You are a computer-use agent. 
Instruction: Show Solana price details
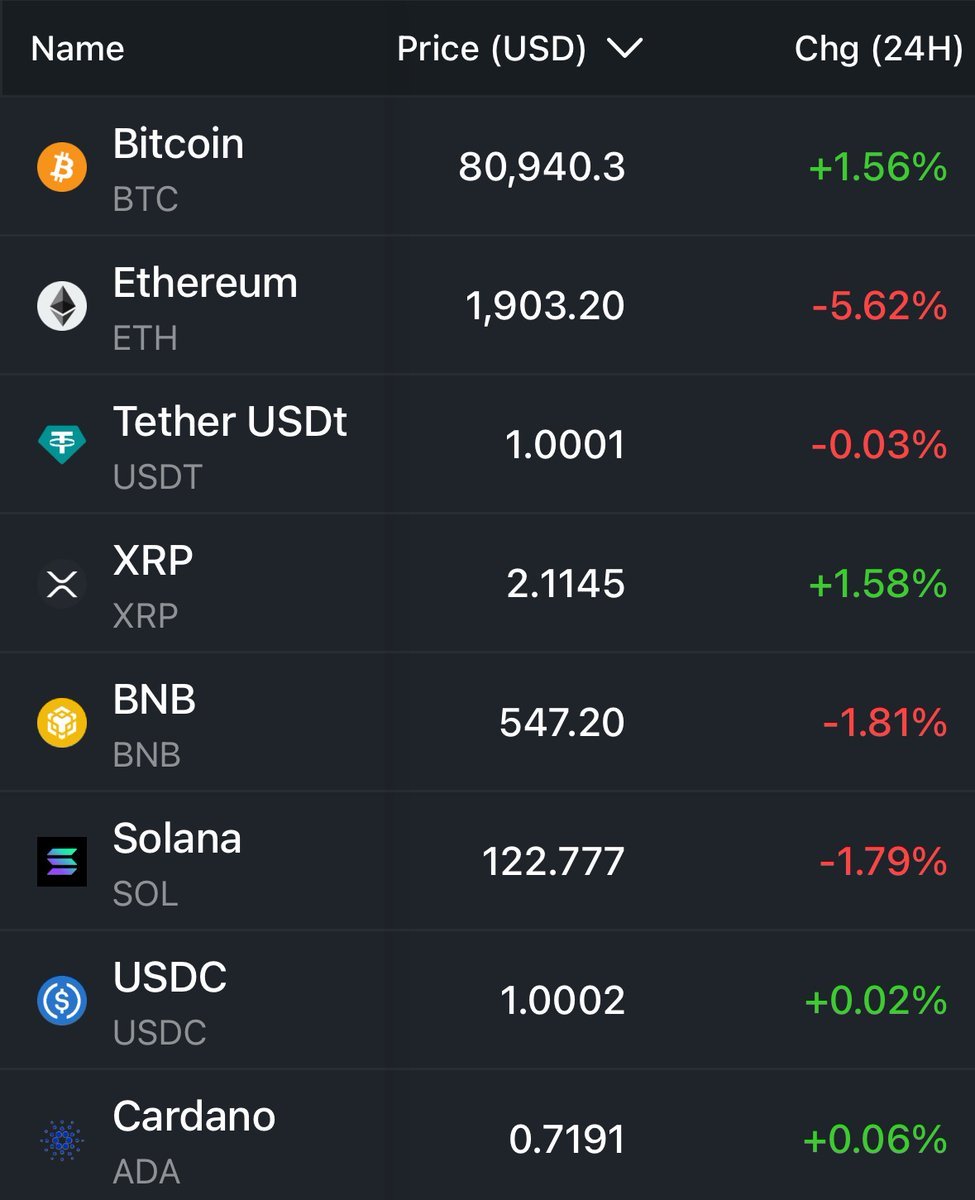click(177, 861)
